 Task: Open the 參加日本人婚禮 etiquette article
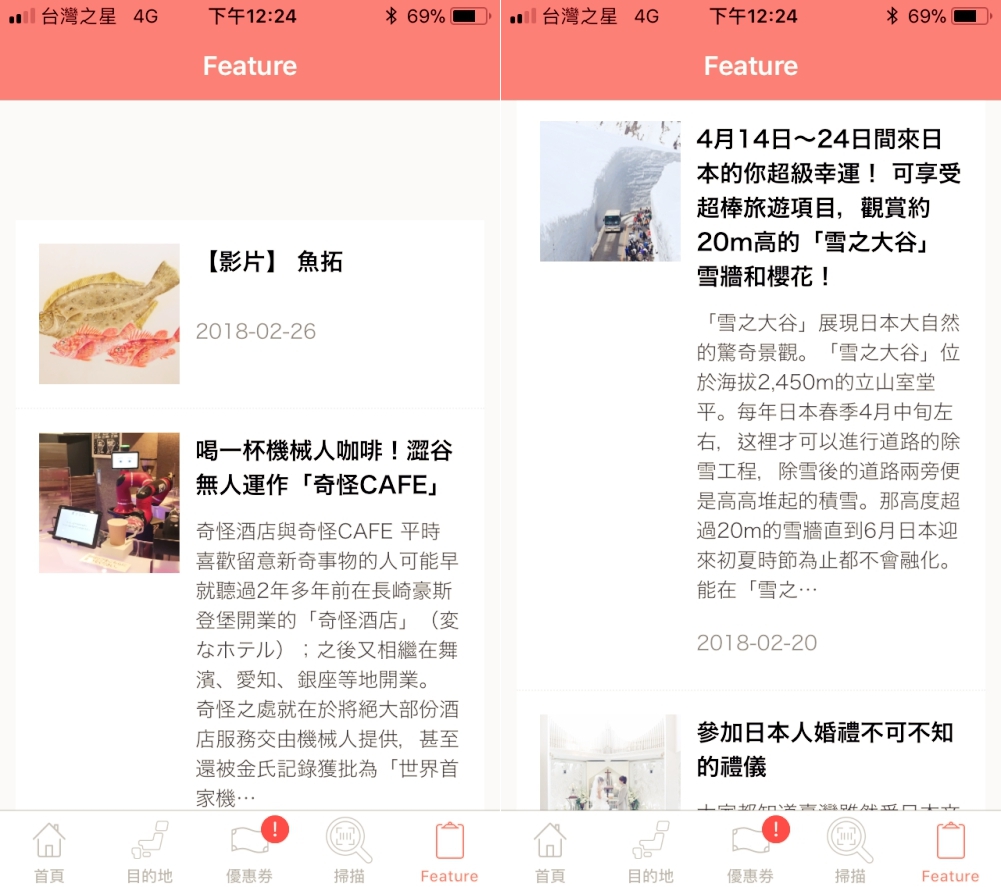pyautogui.click(x=824, y=749)
